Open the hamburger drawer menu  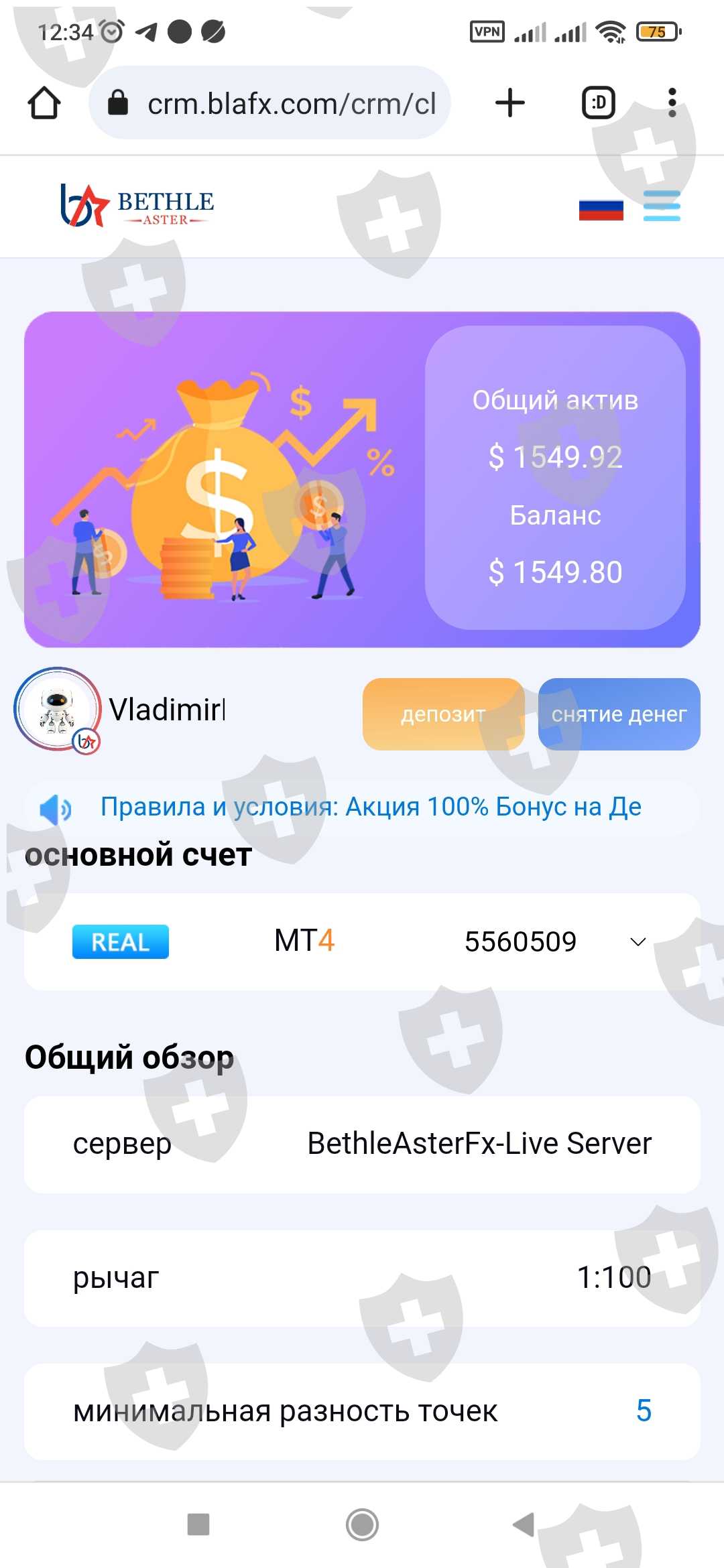tap(662, 206)
